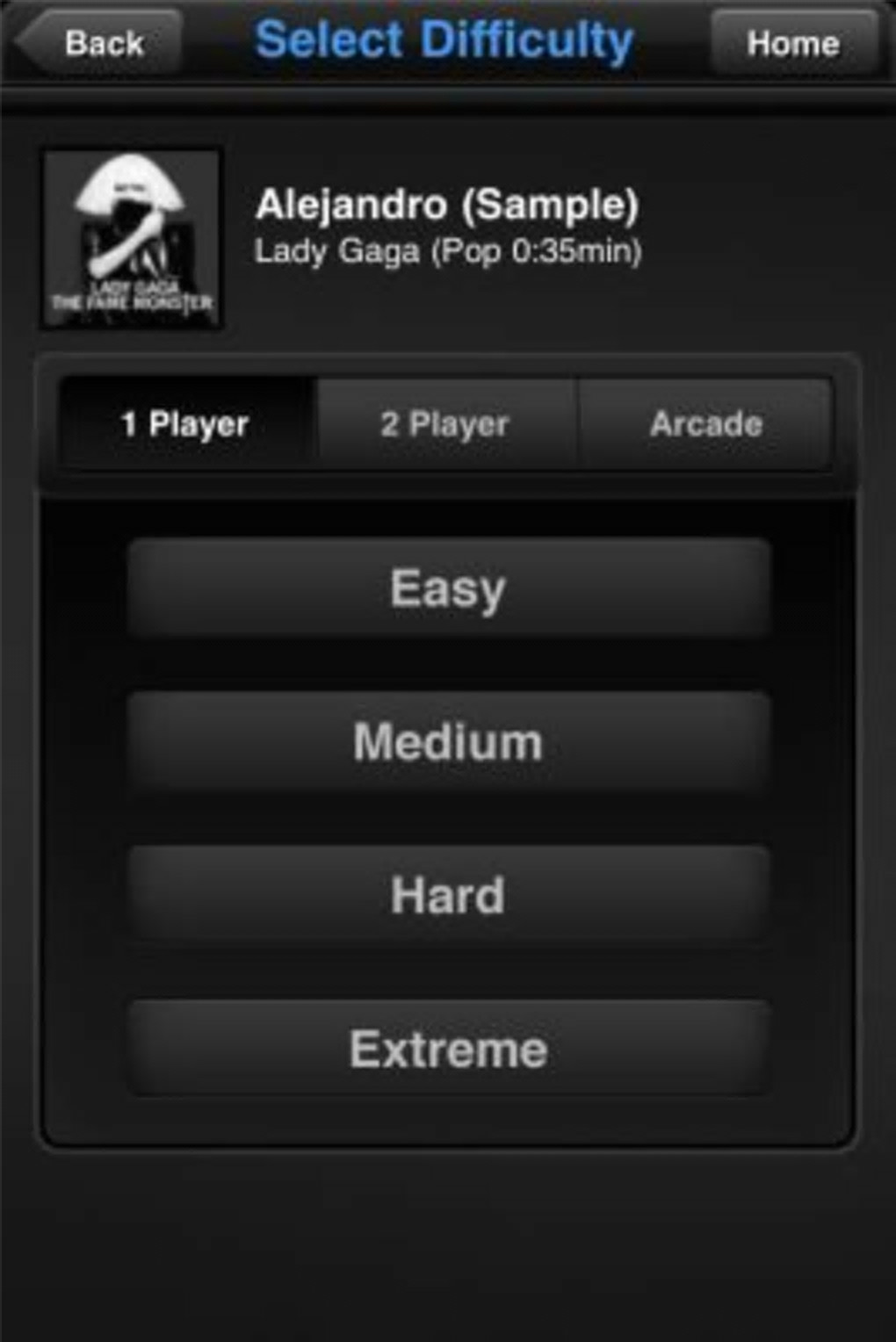Choose Medium difficulty
This screenshot has width=896, height=1342.
click(448, 742)
